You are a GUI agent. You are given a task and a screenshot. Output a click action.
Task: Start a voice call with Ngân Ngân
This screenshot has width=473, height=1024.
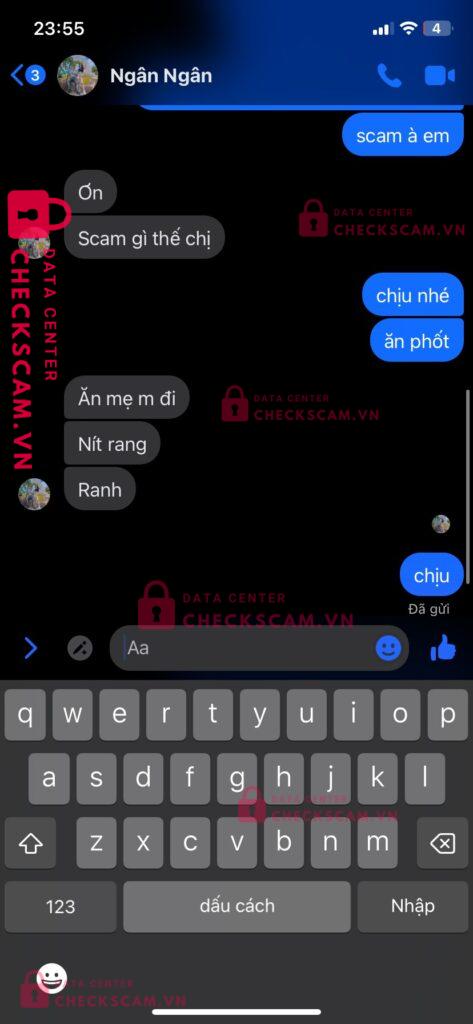(389, 76)
